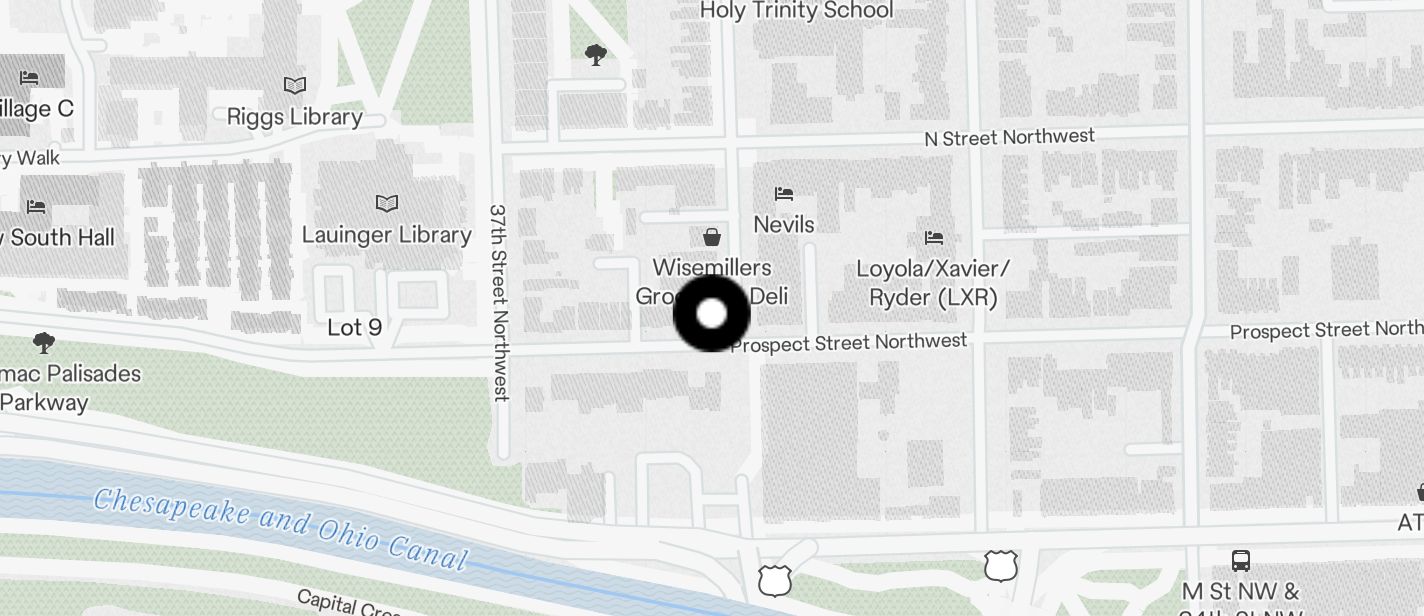Select the Wisemillers grocery shop marker
1424x616 pixels.
(x=712, y=237)
